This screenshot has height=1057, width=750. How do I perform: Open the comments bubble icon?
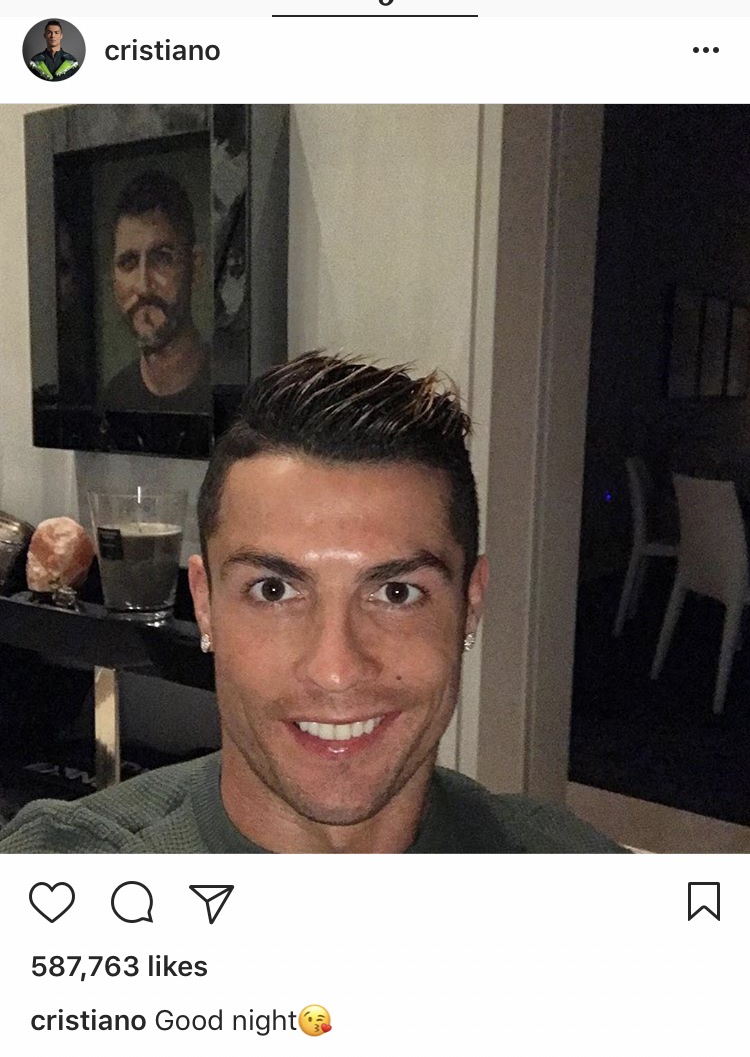[x=132, y=903]
